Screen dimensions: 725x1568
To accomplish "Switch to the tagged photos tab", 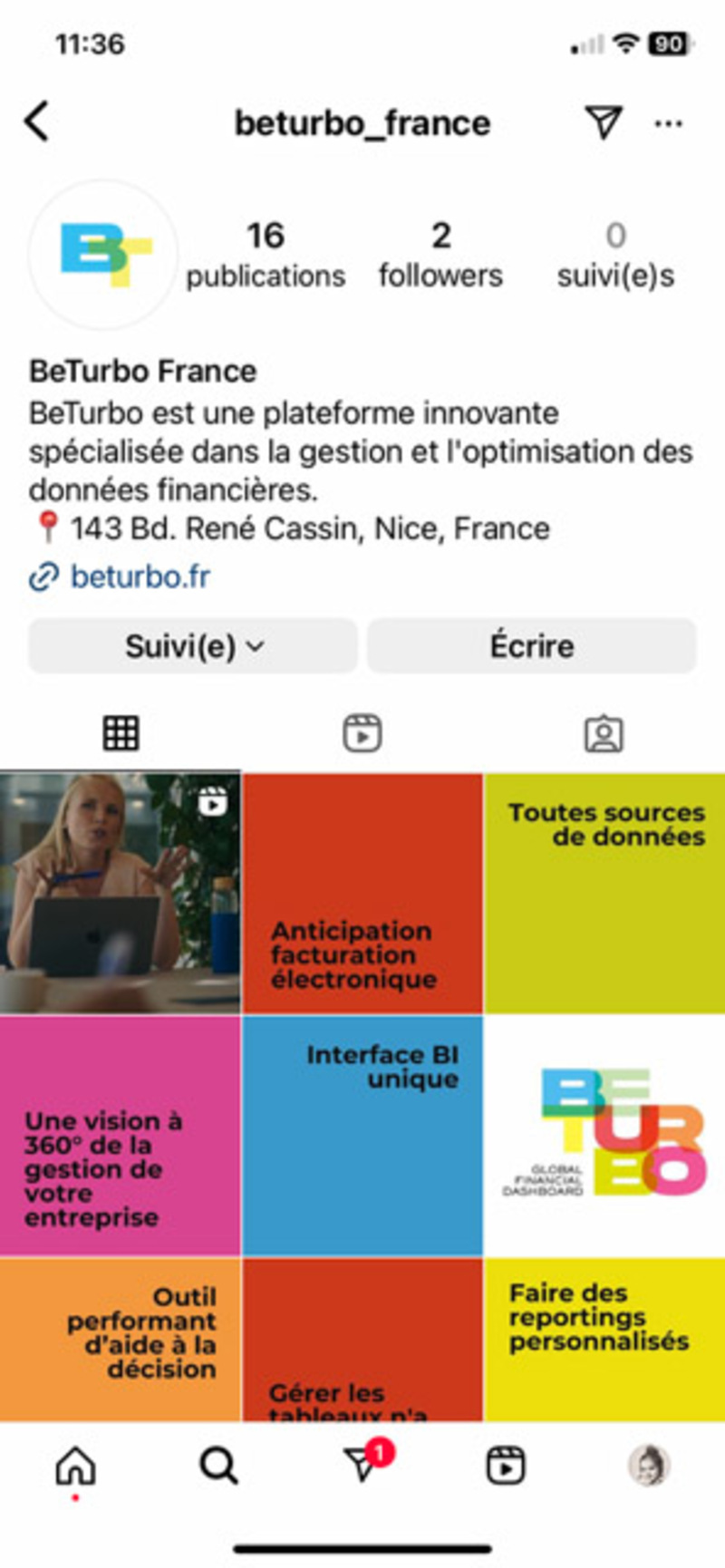I will [x=604, y=734].
